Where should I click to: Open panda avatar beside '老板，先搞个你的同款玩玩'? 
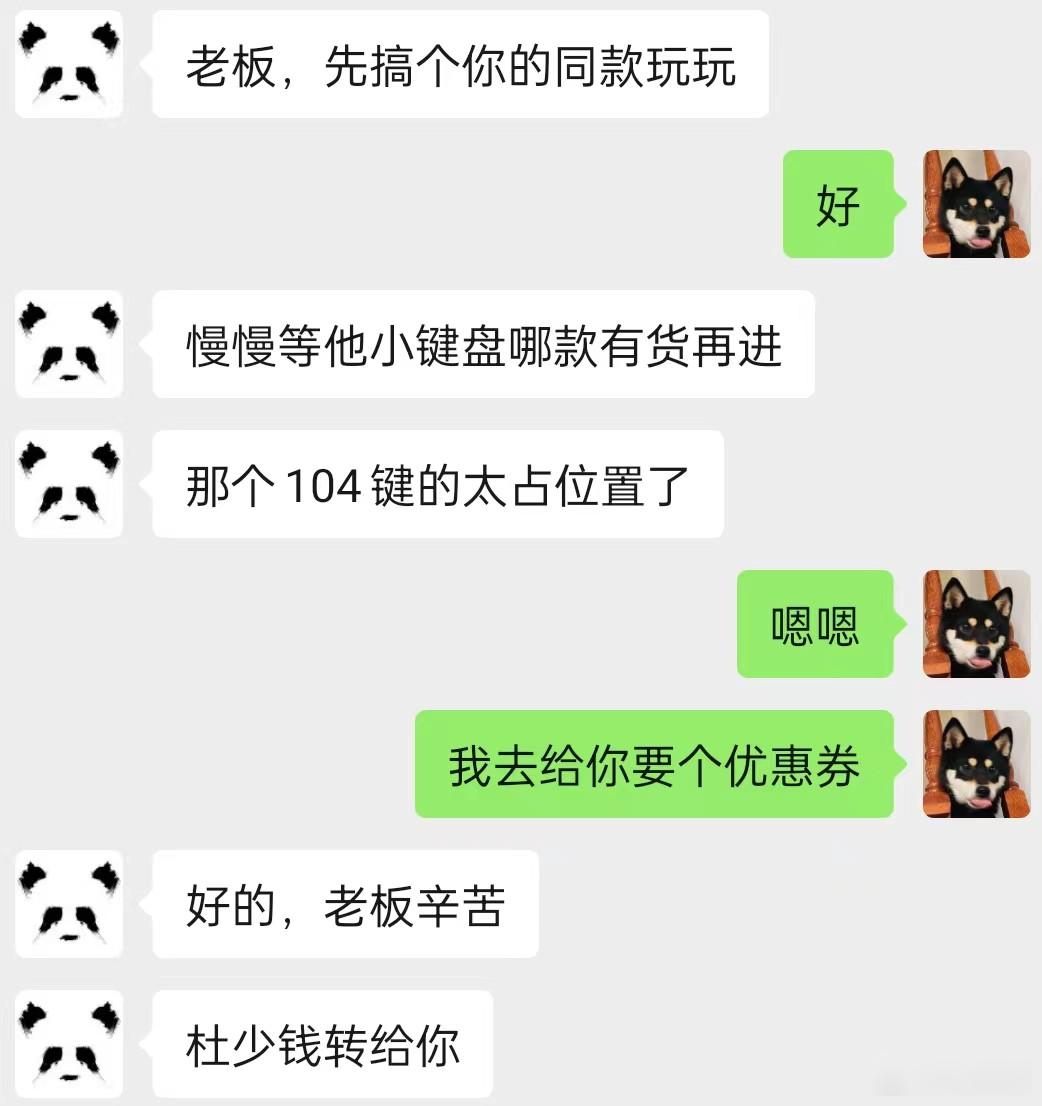click(69, 64)
